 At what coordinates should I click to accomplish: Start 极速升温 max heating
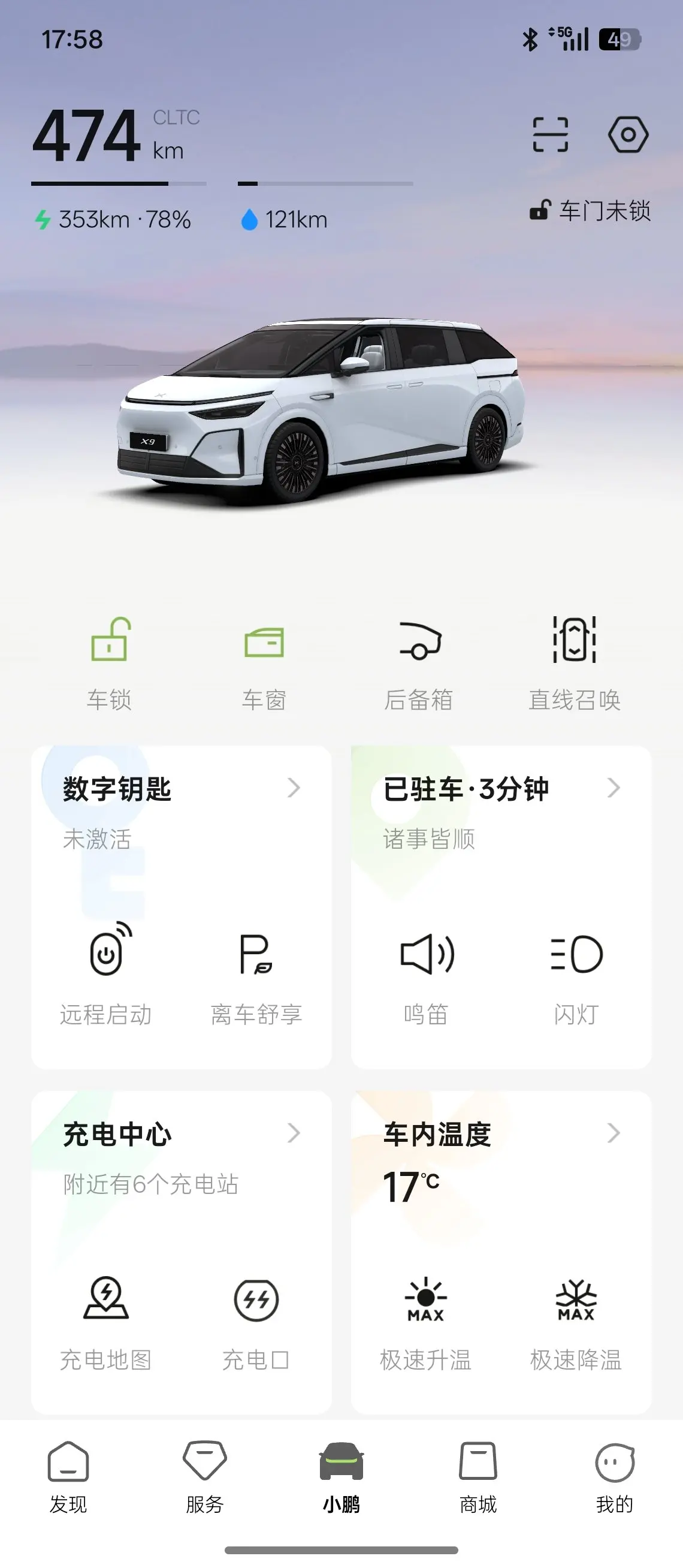tap(426, 1319)
